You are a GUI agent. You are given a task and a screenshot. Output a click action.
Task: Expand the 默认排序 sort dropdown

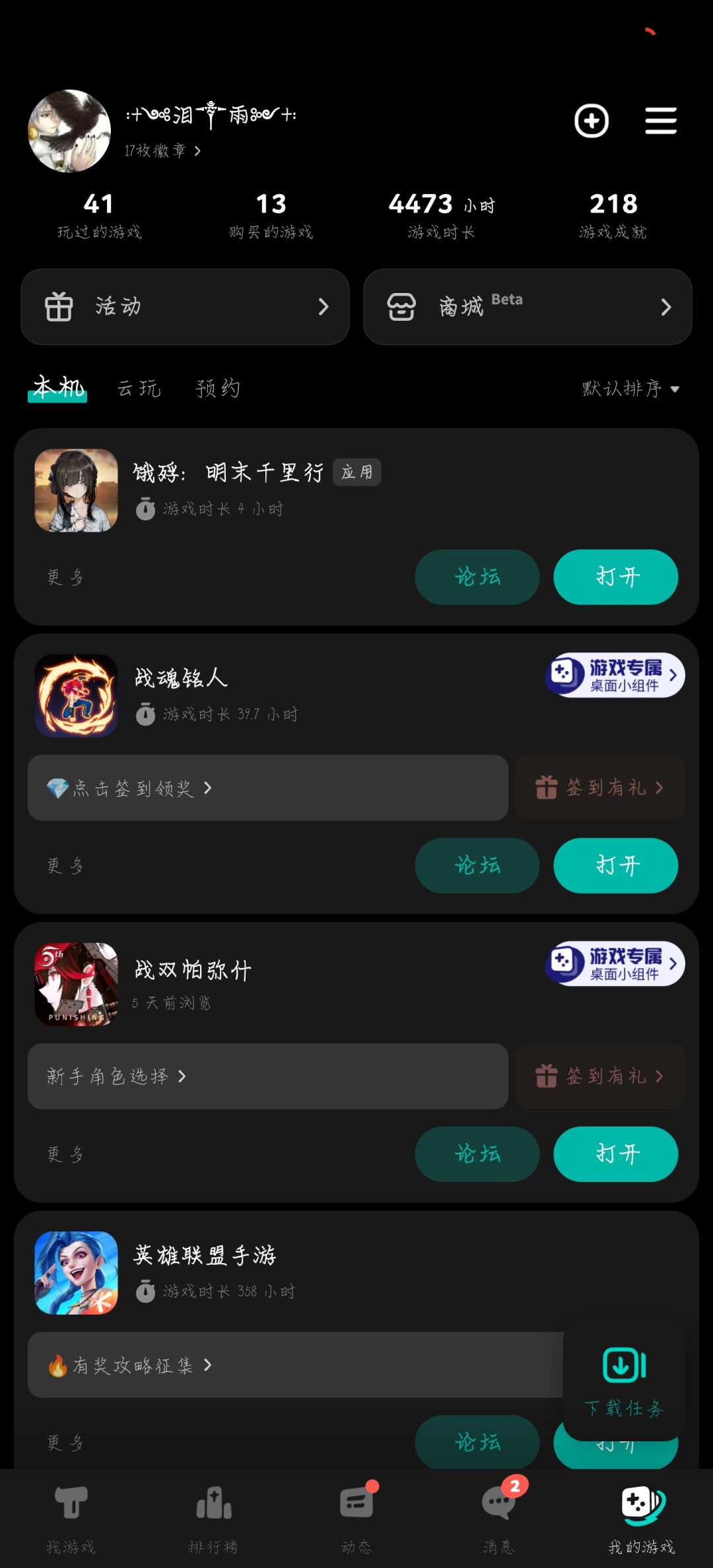tap(630, 389)
